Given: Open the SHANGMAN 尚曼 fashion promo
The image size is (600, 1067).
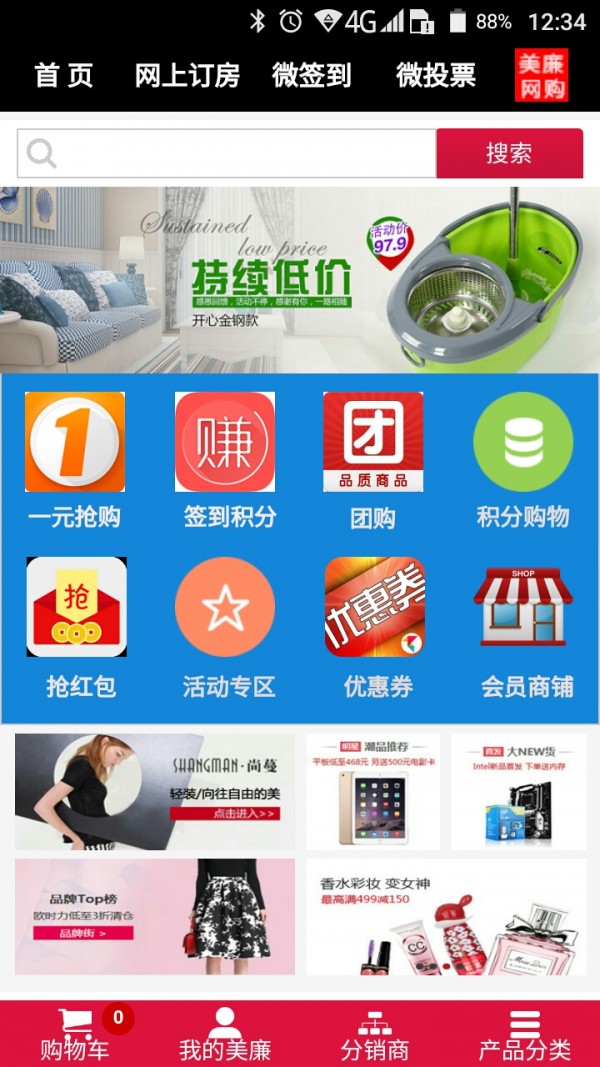Looking at the screenshot, I should tap(155, 792).
